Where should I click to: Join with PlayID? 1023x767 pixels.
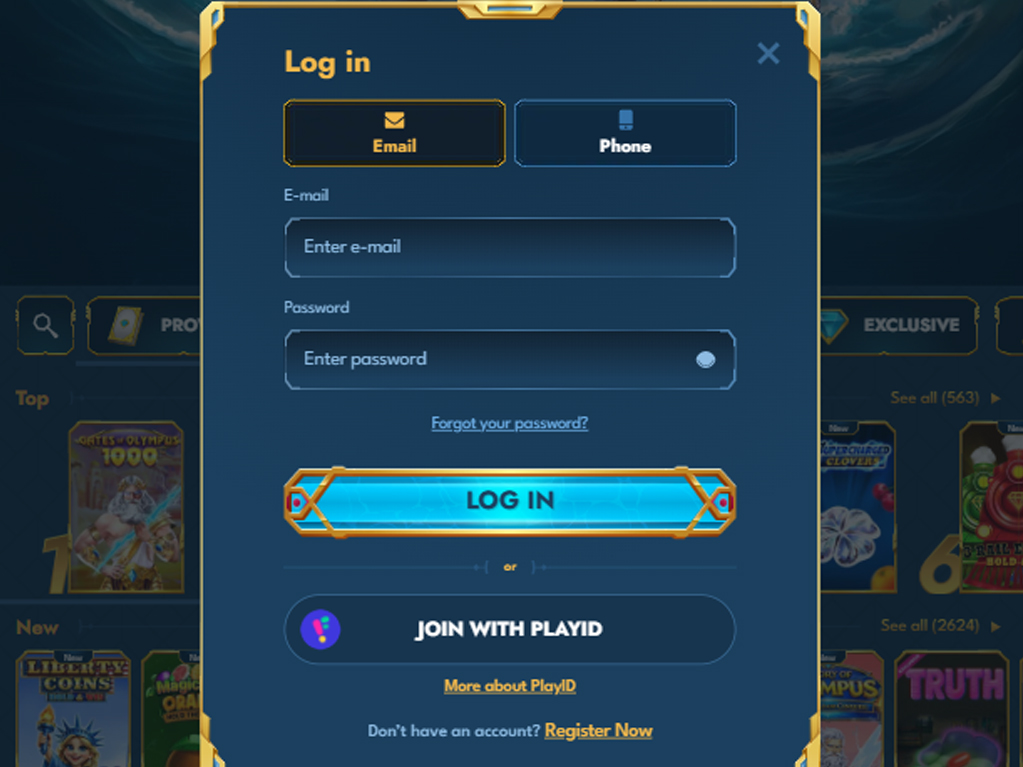(510, 629)
